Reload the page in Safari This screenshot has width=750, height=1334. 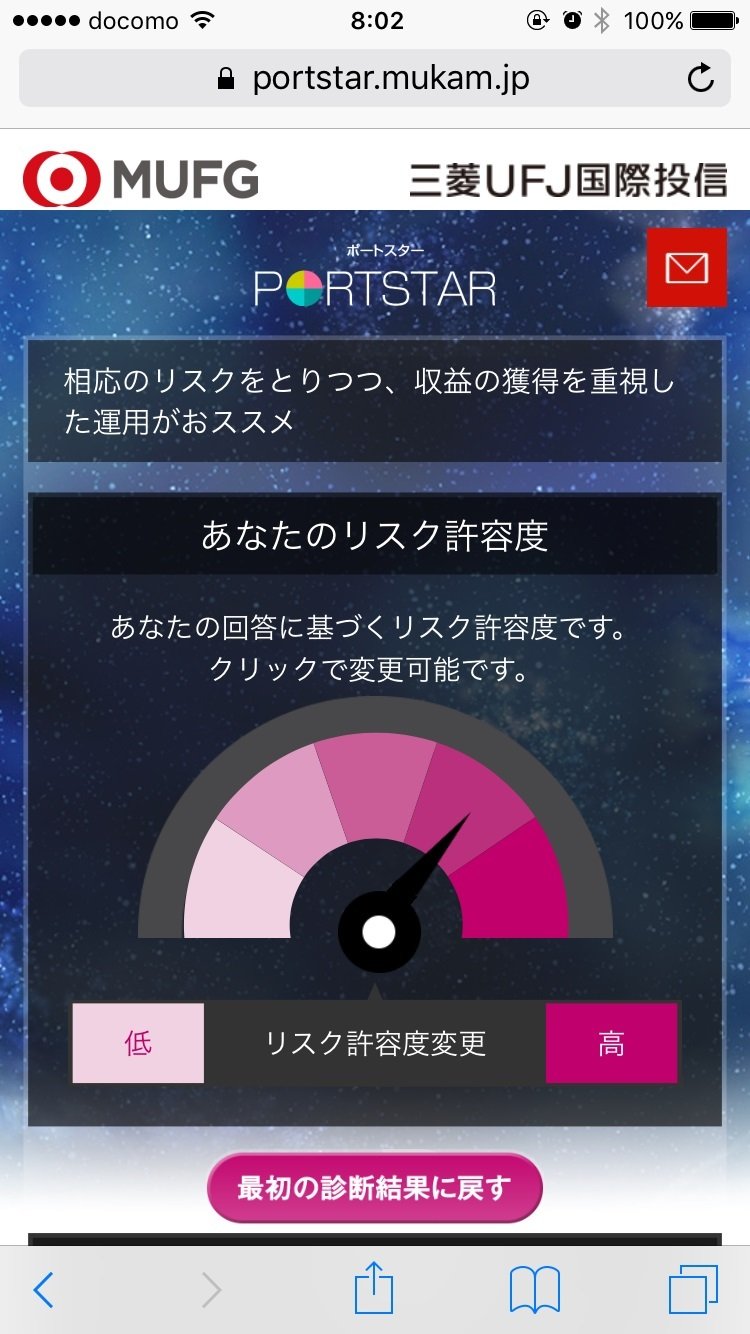pyautogui.click(x=701, y=78)
